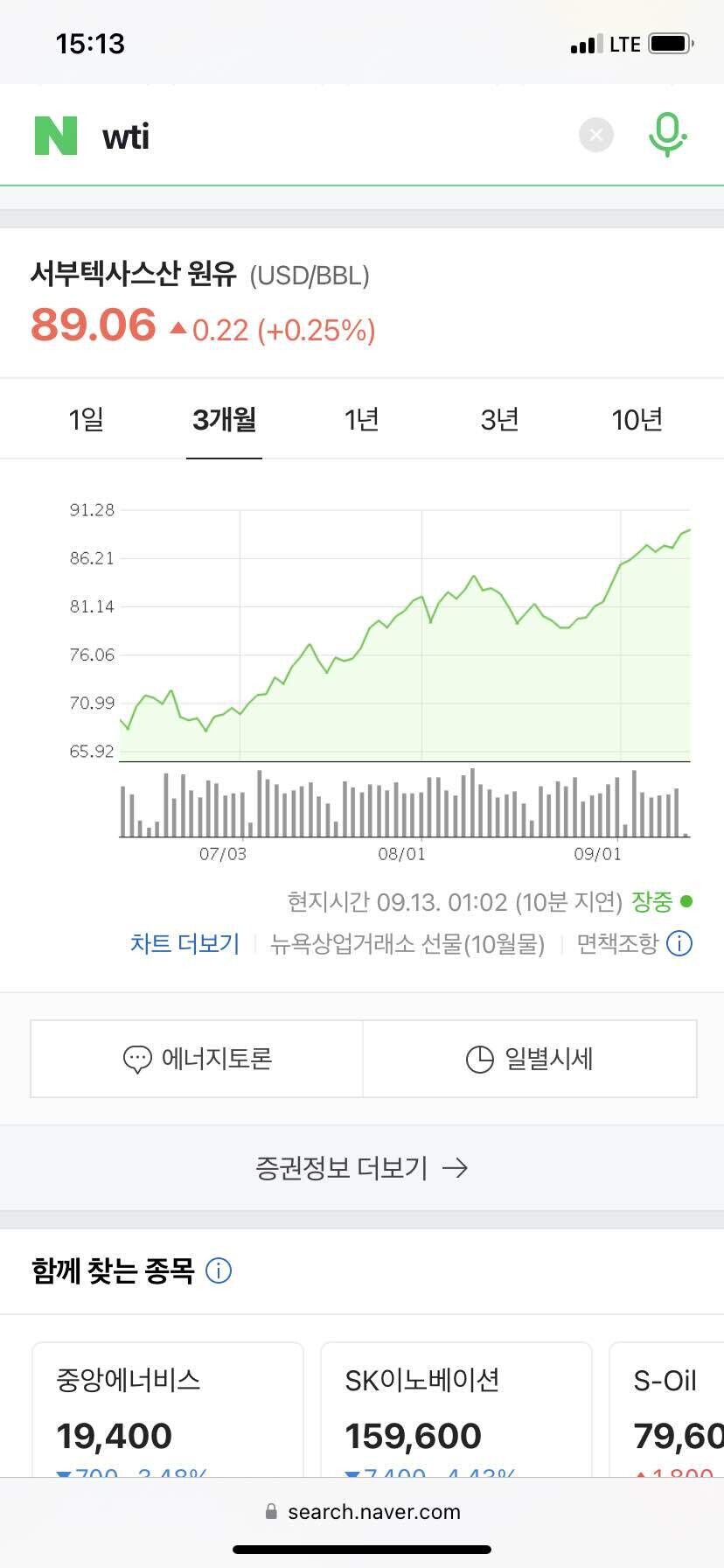Expand 증권정보 더보기 with the arrow
The image size is (724, 1568).
[x=362, y=1167]
